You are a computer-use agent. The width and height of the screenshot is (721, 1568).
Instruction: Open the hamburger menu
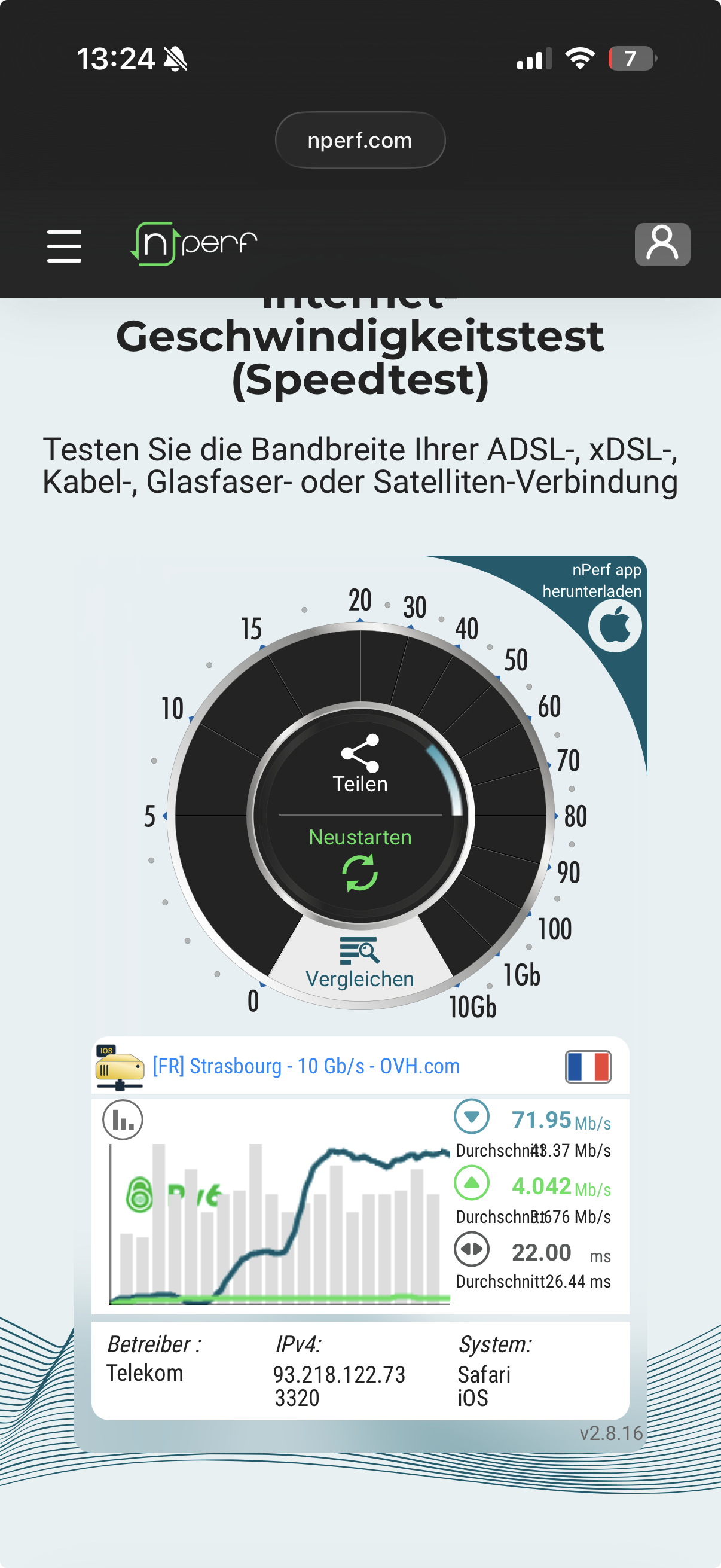pos(64,246)
